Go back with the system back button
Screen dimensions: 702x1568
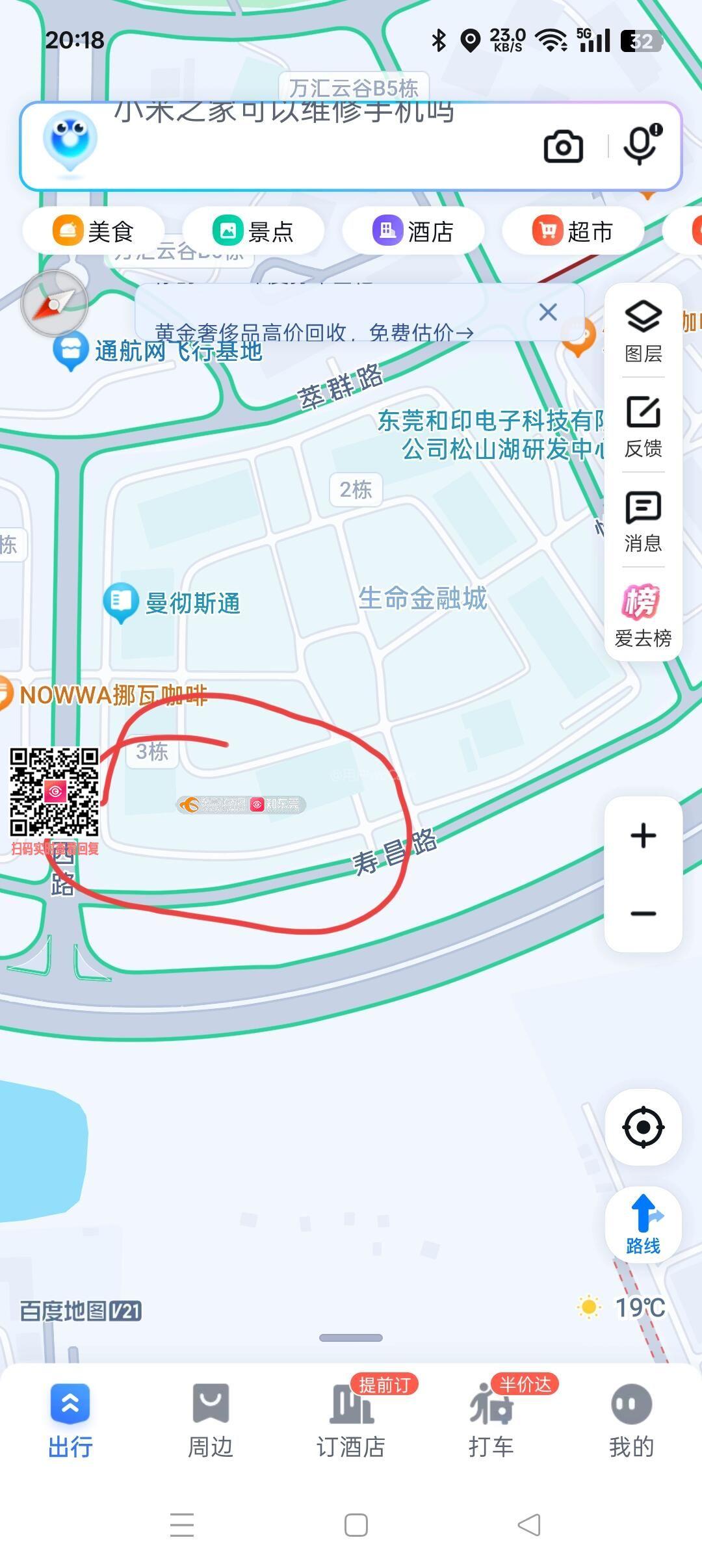click(x=529, y=1524)
